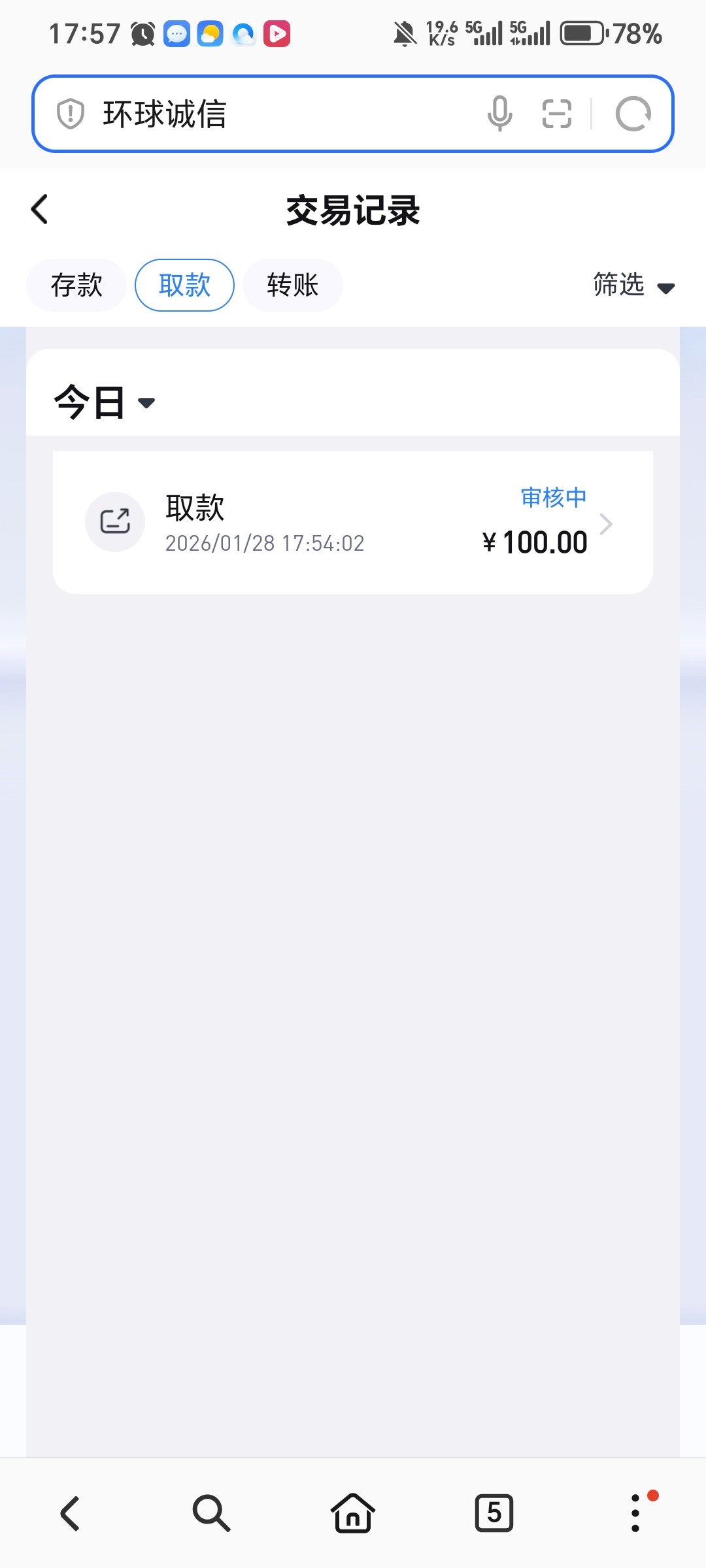
Task: Open details of the ¥100.00 withdrawal record
Action: tap(353, 521)
